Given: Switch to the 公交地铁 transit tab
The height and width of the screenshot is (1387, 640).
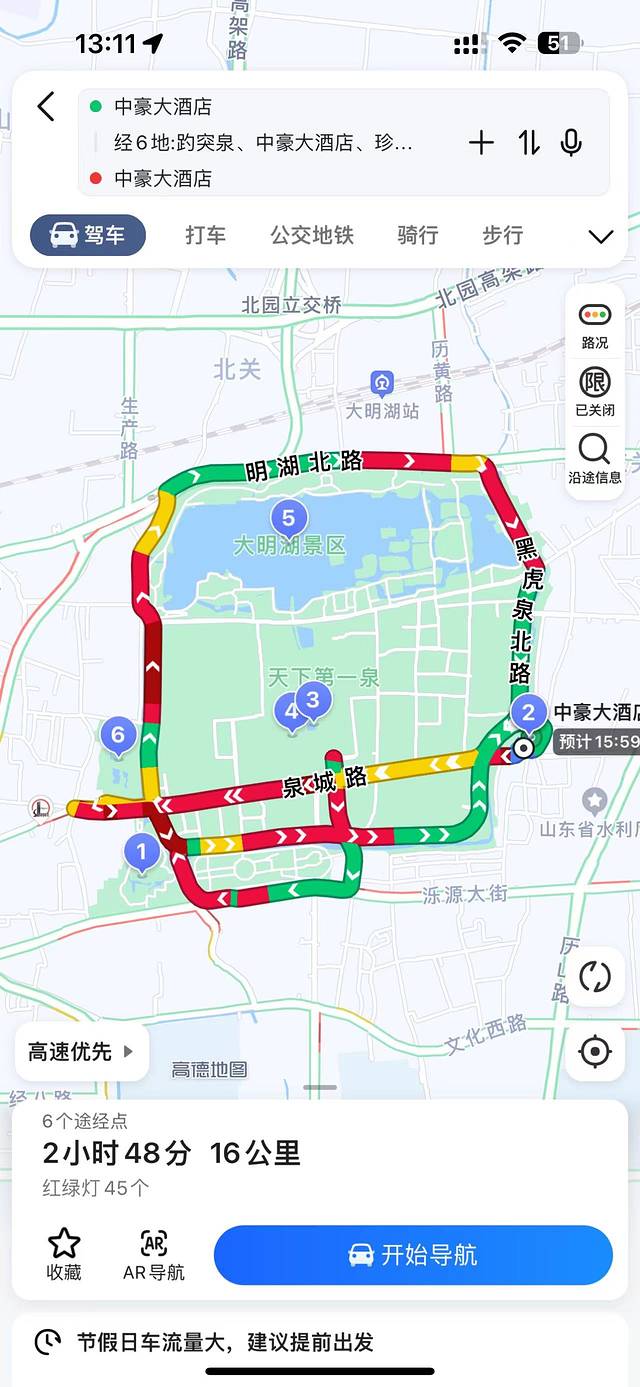Looking at the screenshot, I should pyautogui.click(x=312, y=236).
